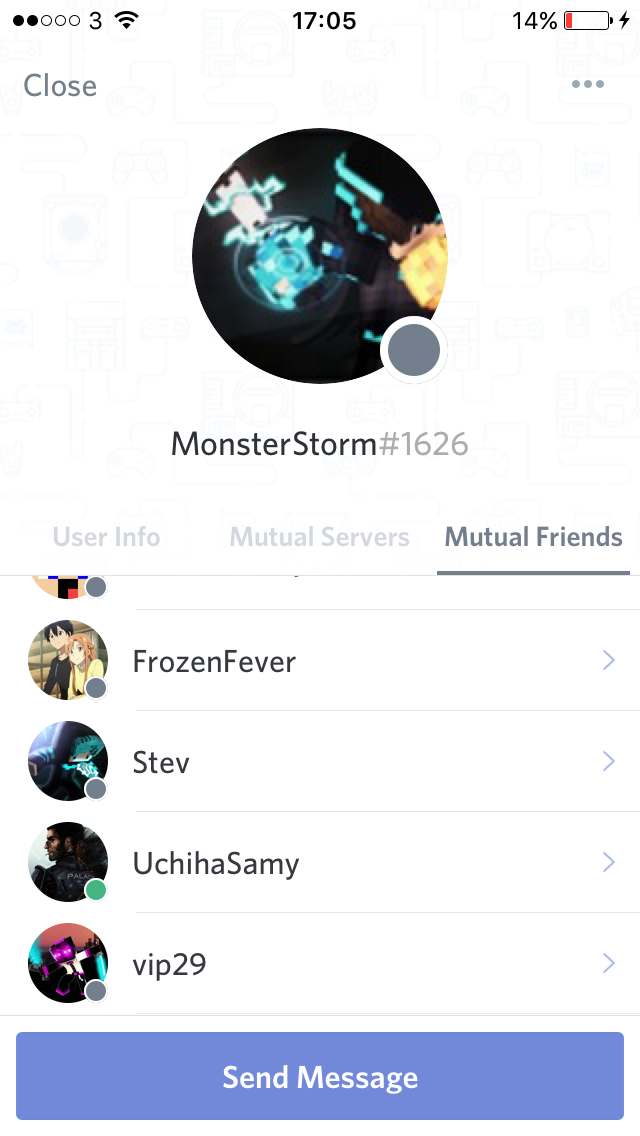Close the MonsterStorm profile
The height and width of the screenshot is (1136, 640).
[x=60, y=85]
